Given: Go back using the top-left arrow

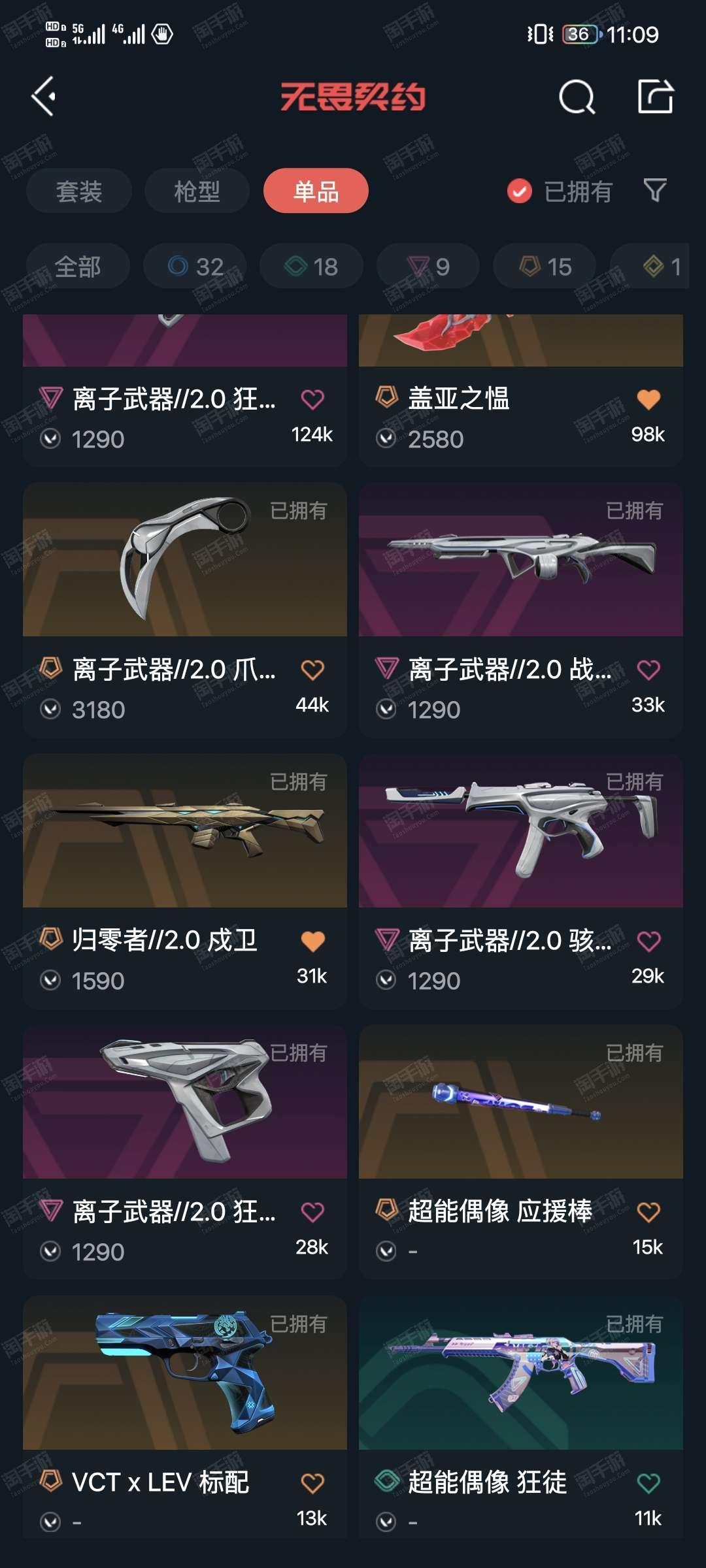Looking at the screenshot, I should [x=44, y=97].
